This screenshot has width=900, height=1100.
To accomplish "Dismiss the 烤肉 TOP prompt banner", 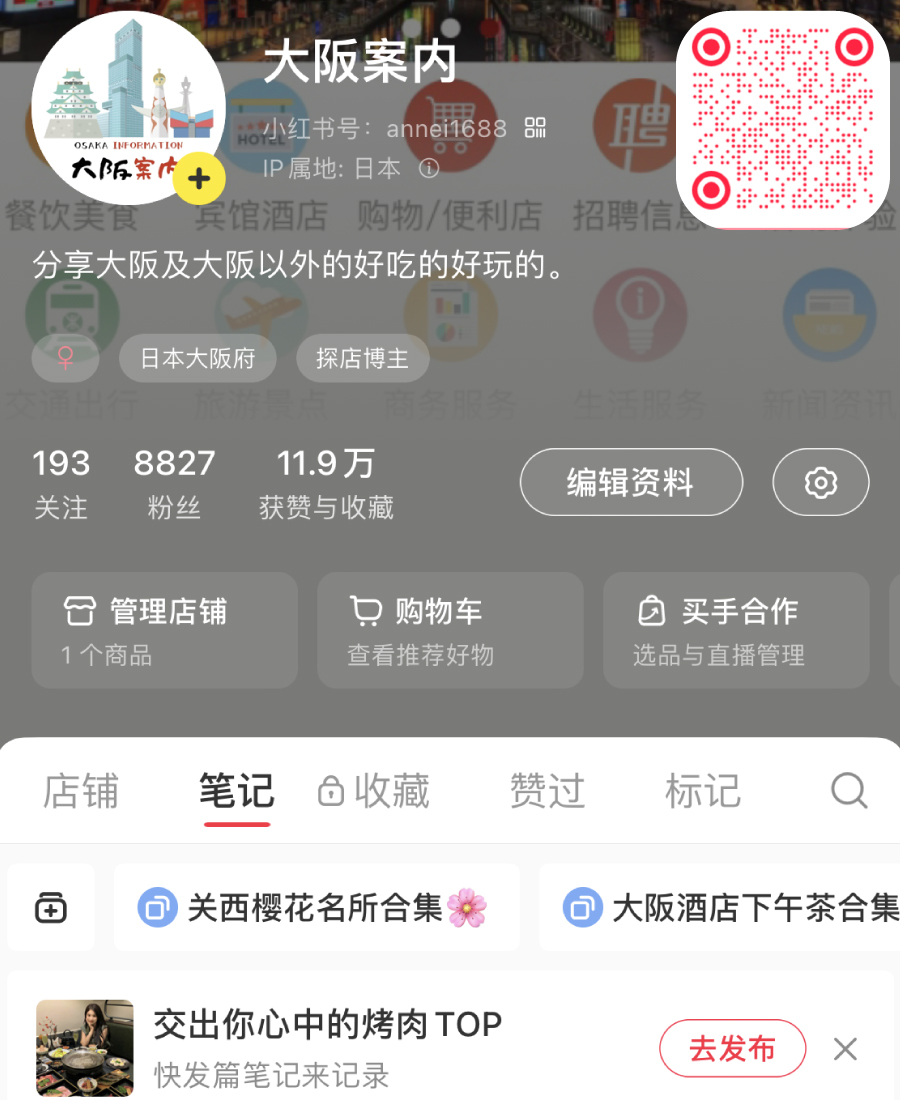I will (x=846, y=1049).
